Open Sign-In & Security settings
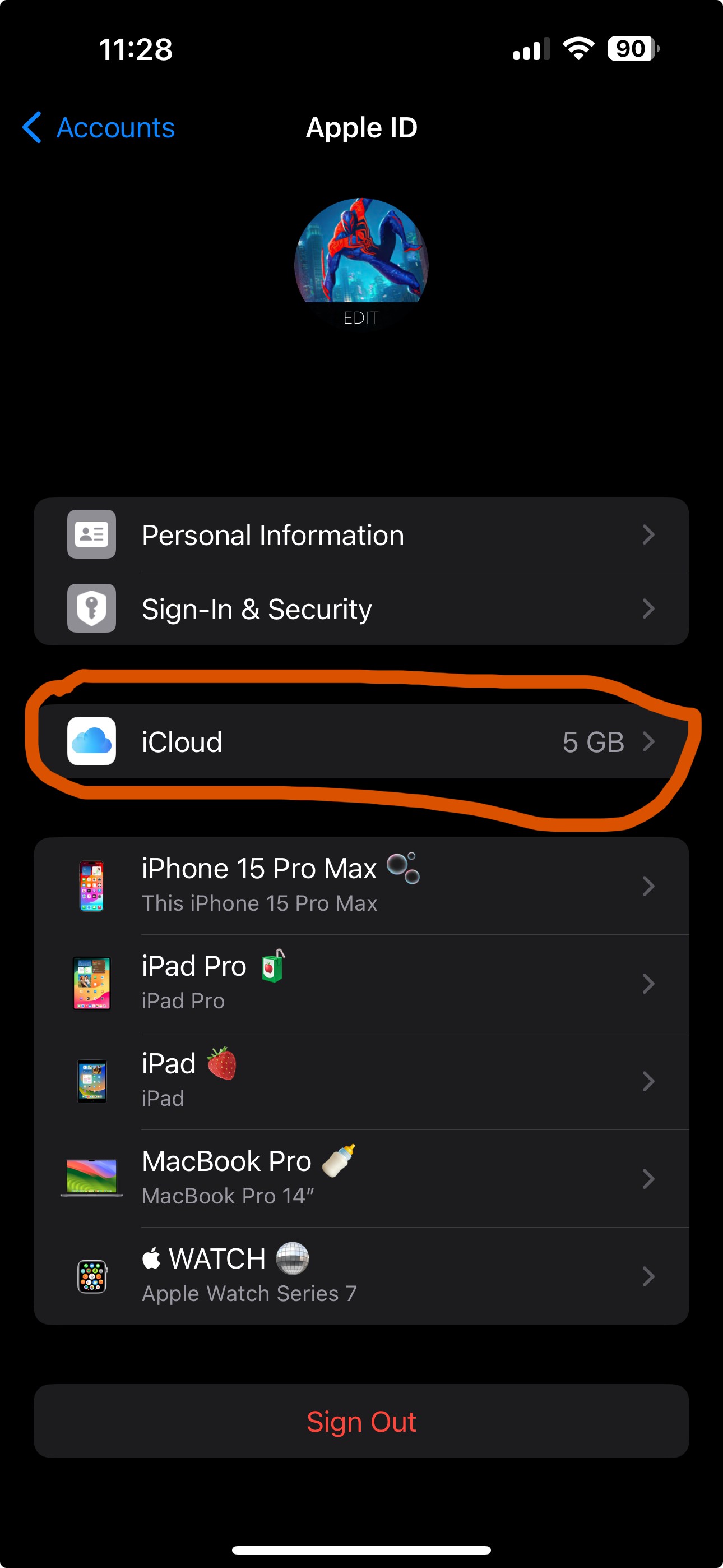Viewport: 723px width, 1568px height. tap(361, 608)
